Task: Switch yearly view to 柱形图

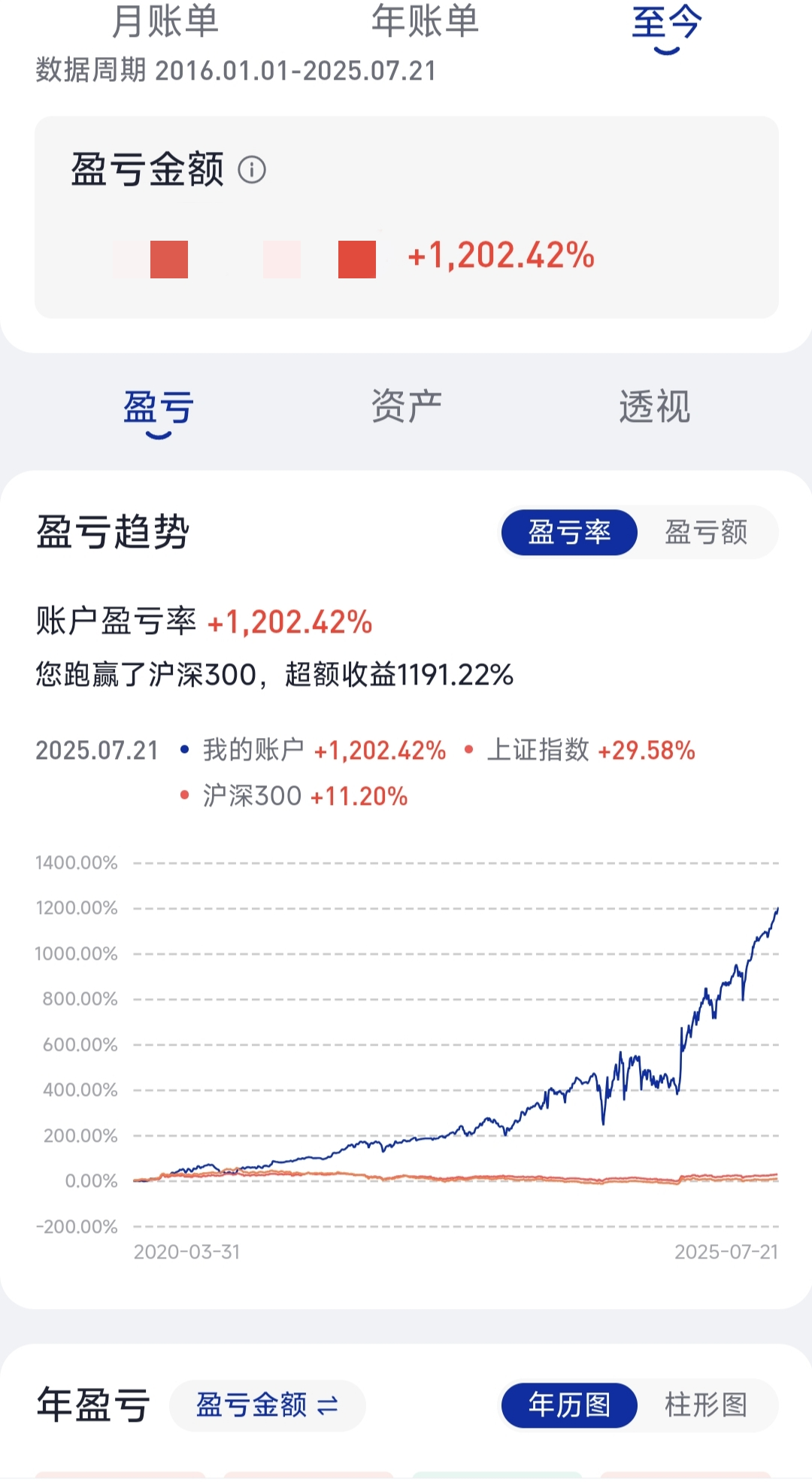Action: click(x=706, y=1405)
